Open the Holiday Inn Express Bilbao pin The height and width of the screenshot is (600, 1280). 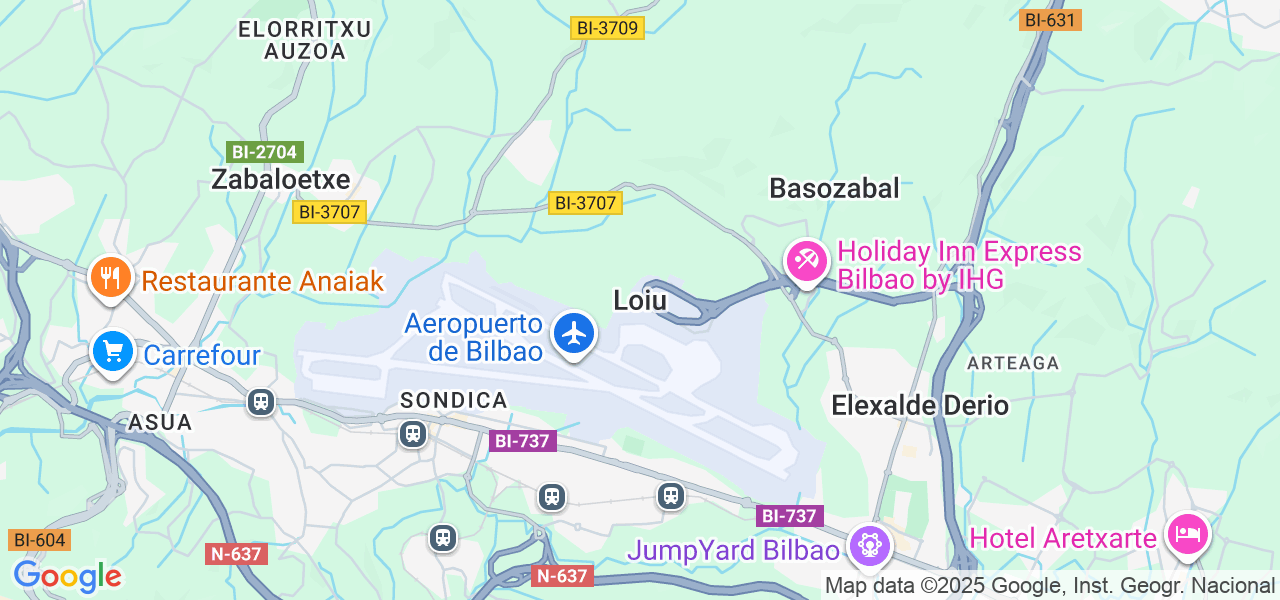806,262
